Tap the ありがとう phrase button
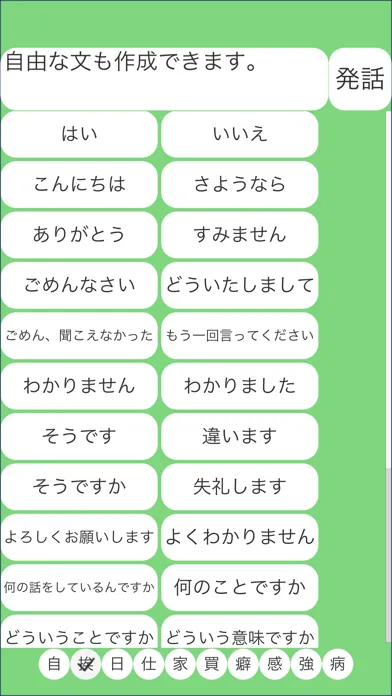392x696 pixels. pos(79,235)
